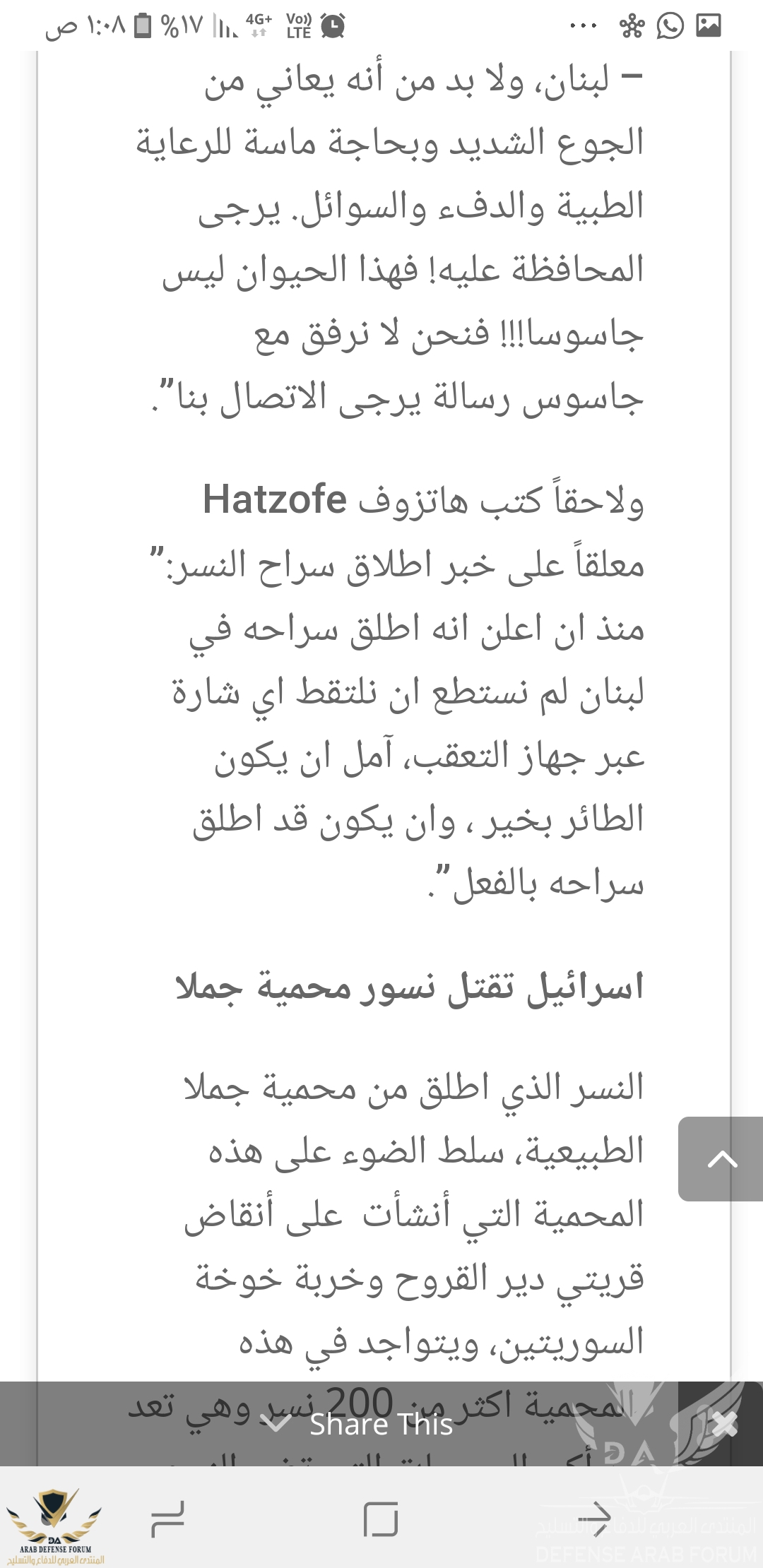Open the recent apps view
This screenshot has width=763, height=1568.
(x=168, y=1519)
